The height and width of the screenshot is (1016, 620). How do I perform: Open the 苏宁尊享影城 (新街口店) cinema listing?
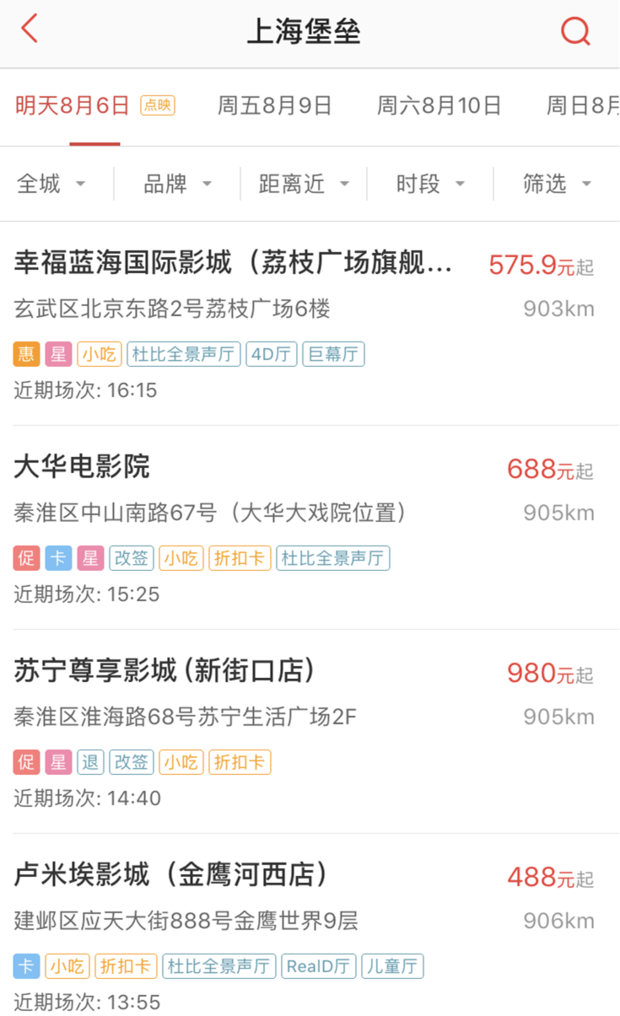point(310,732)
